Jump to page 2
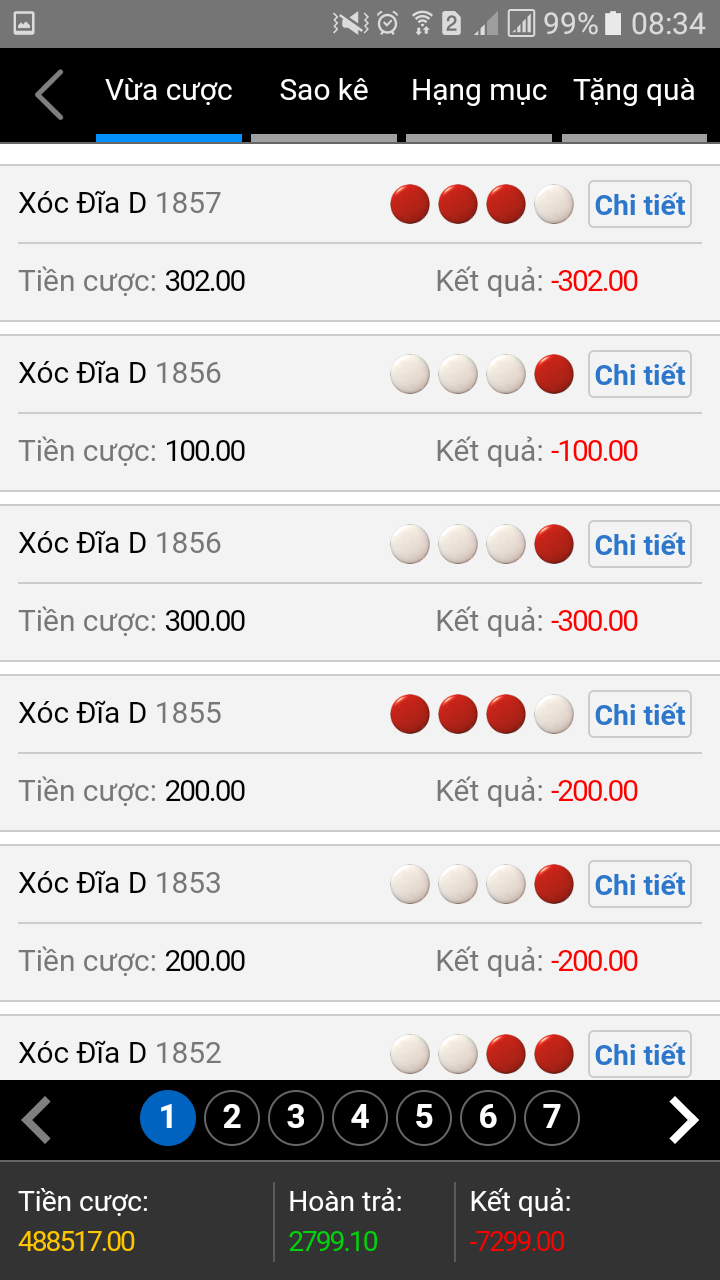This screenshot has width=720, height=1280. (232, 1117)
